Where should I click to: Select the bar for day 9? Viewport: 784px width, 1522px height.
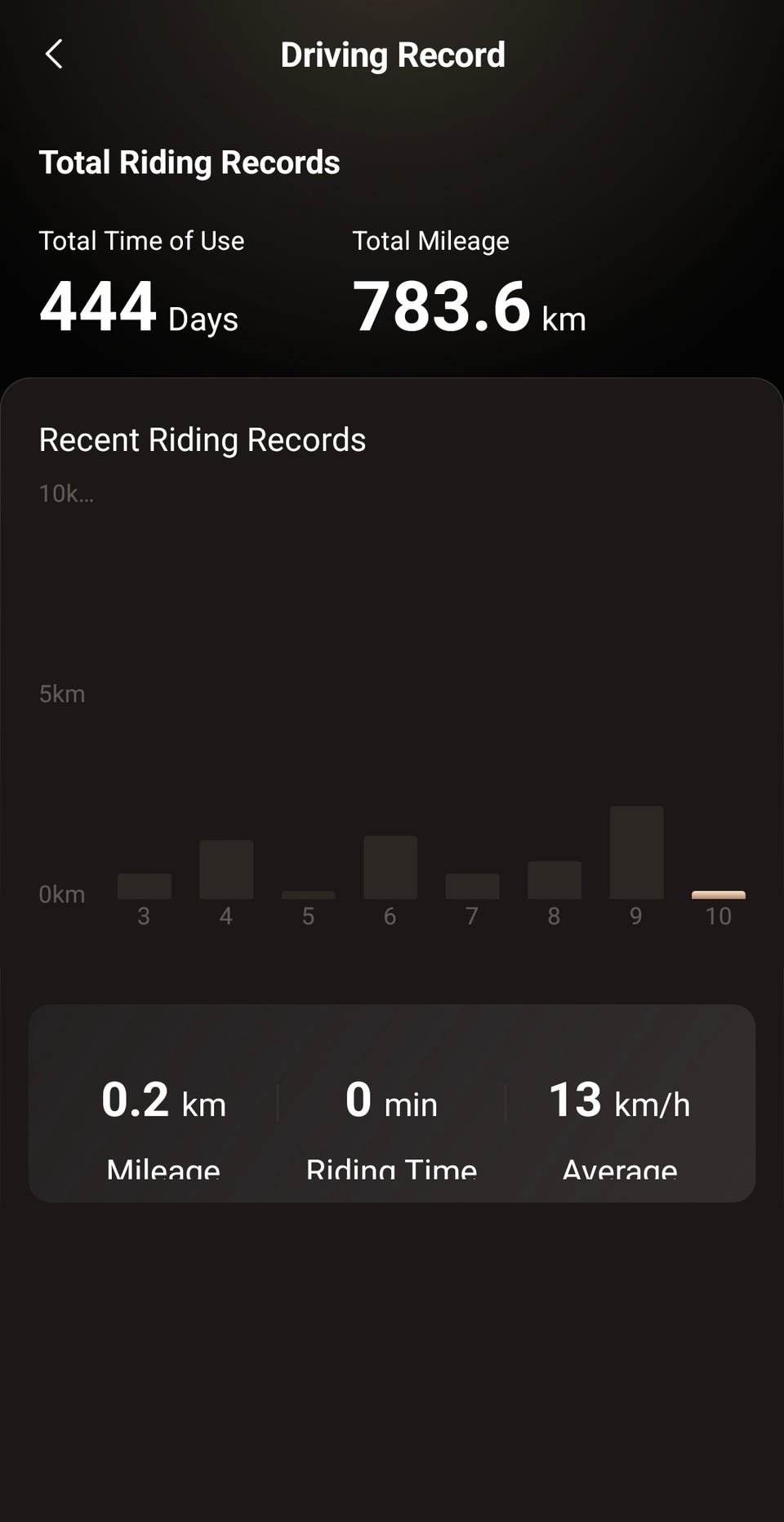636,852
